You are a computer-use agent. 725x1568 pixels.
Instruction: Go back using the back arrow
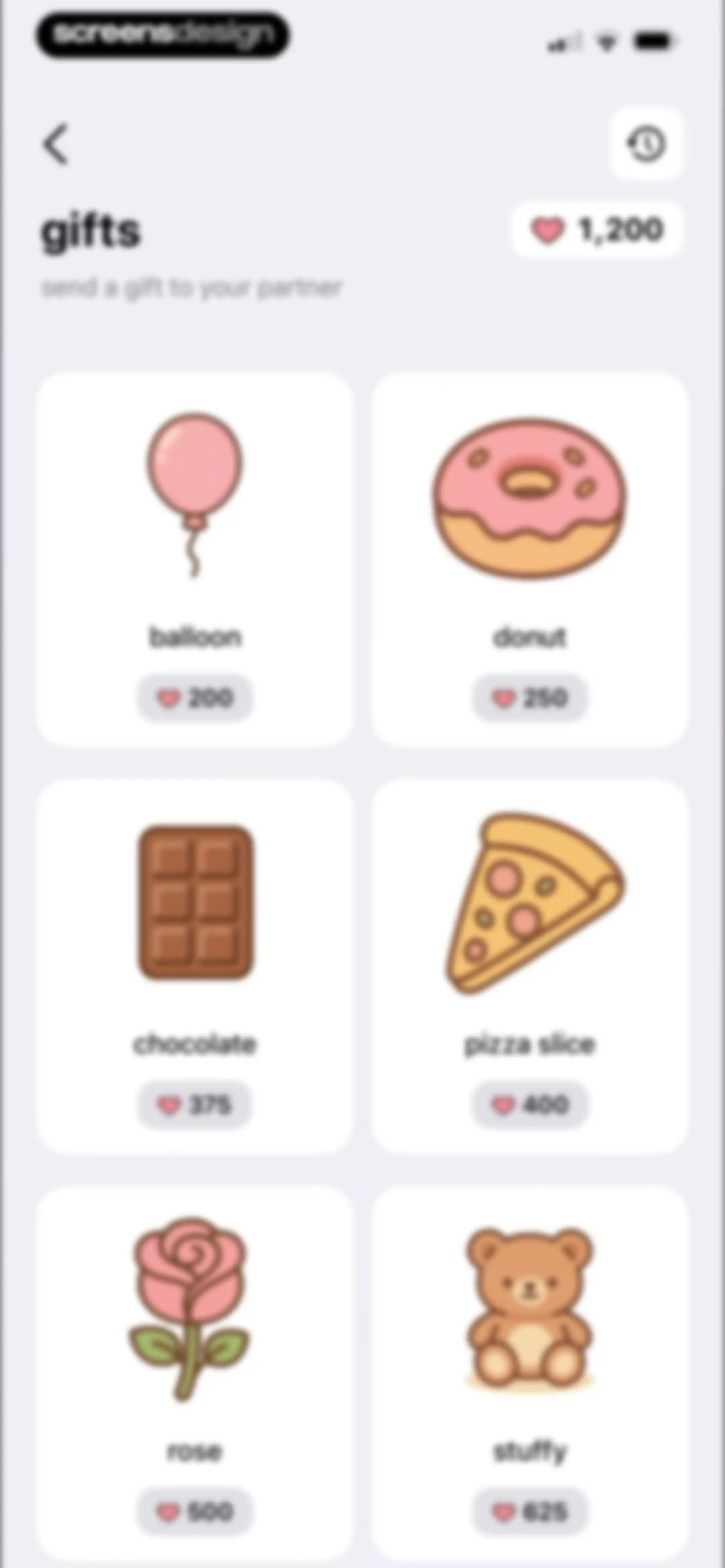coord(56,144)
